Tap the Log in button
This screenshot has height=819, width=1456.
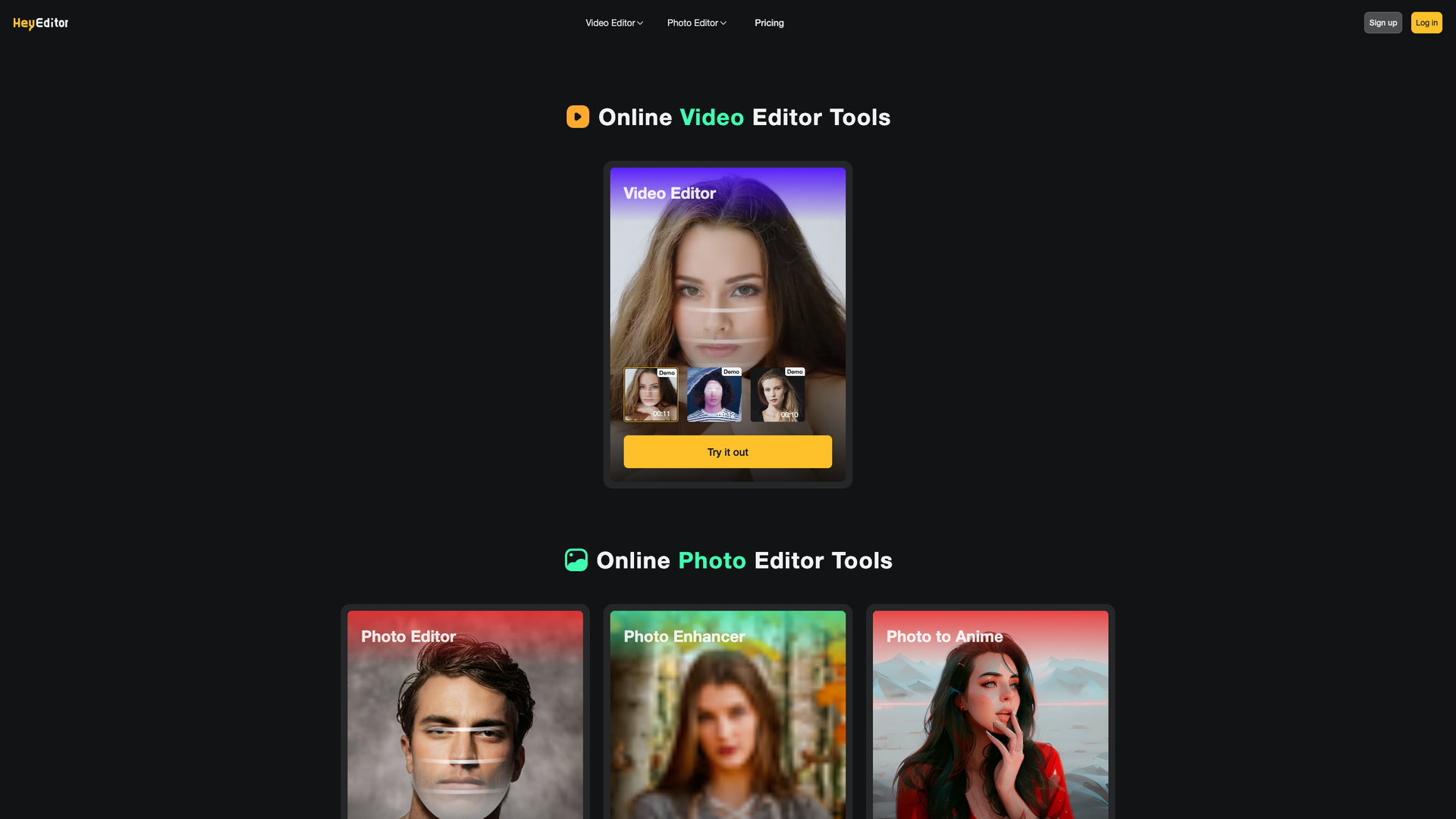(1426, 23)
